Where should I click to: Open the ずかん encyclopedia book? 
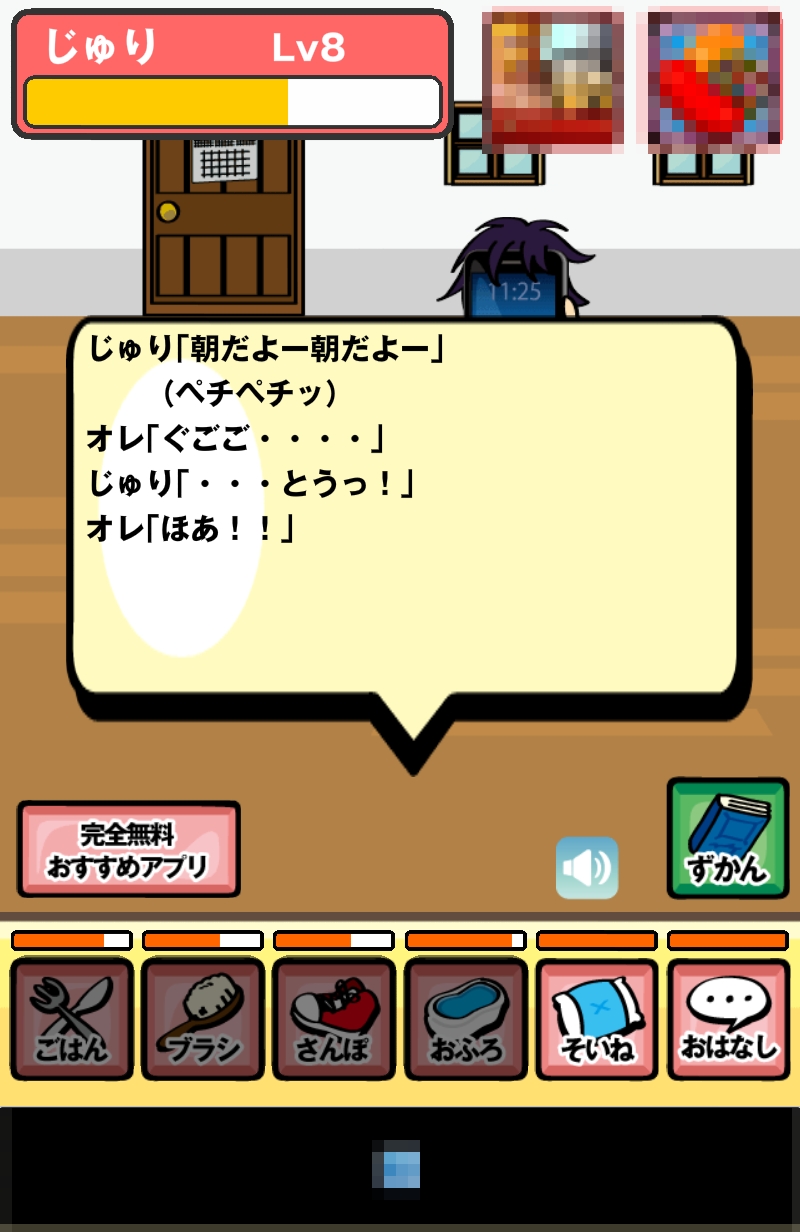pyautogui.click(x=728, y=838)
